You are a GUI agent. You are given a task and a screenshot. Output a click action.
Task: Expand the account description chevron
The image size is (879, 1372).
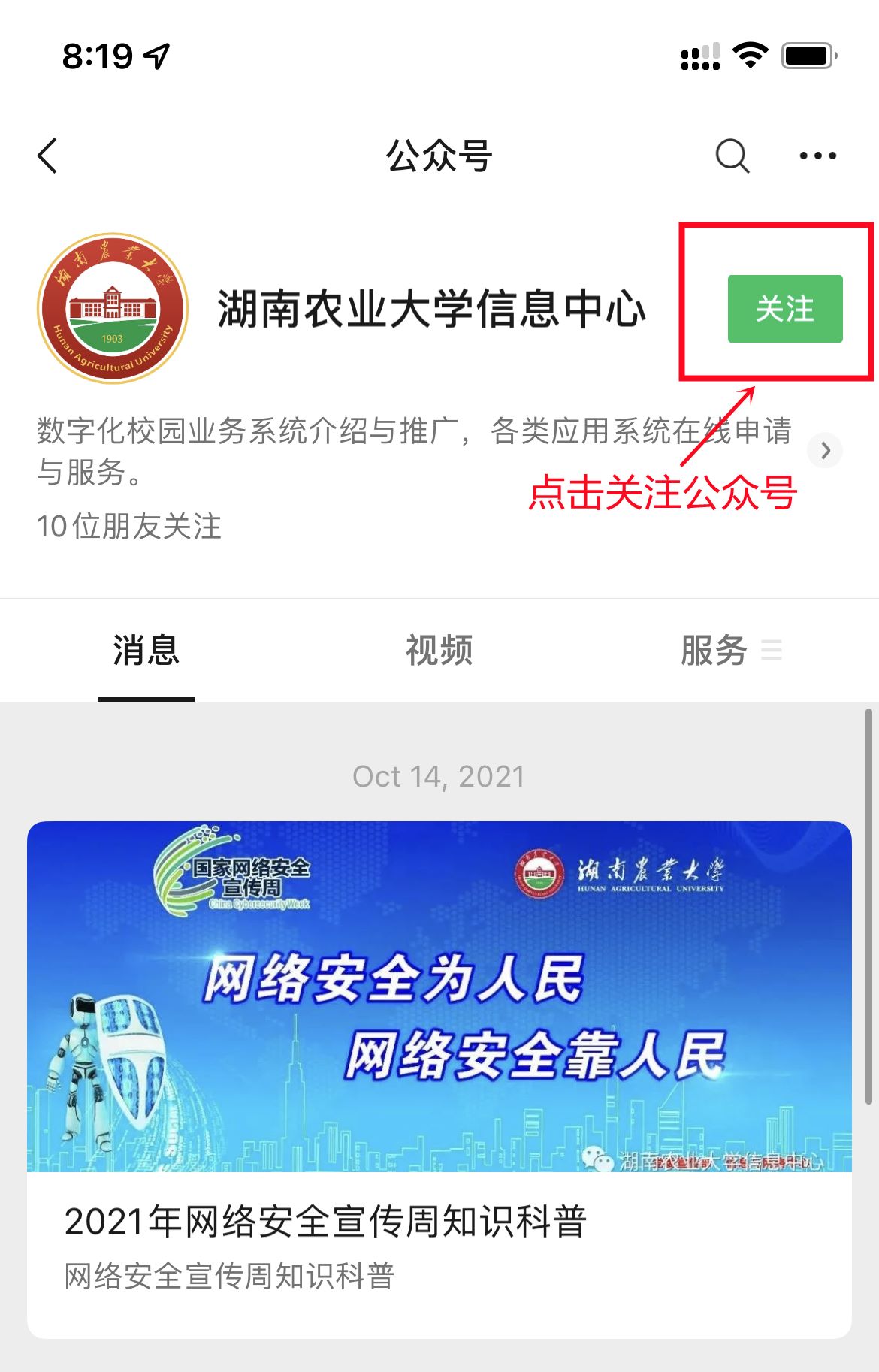(825, 451)
